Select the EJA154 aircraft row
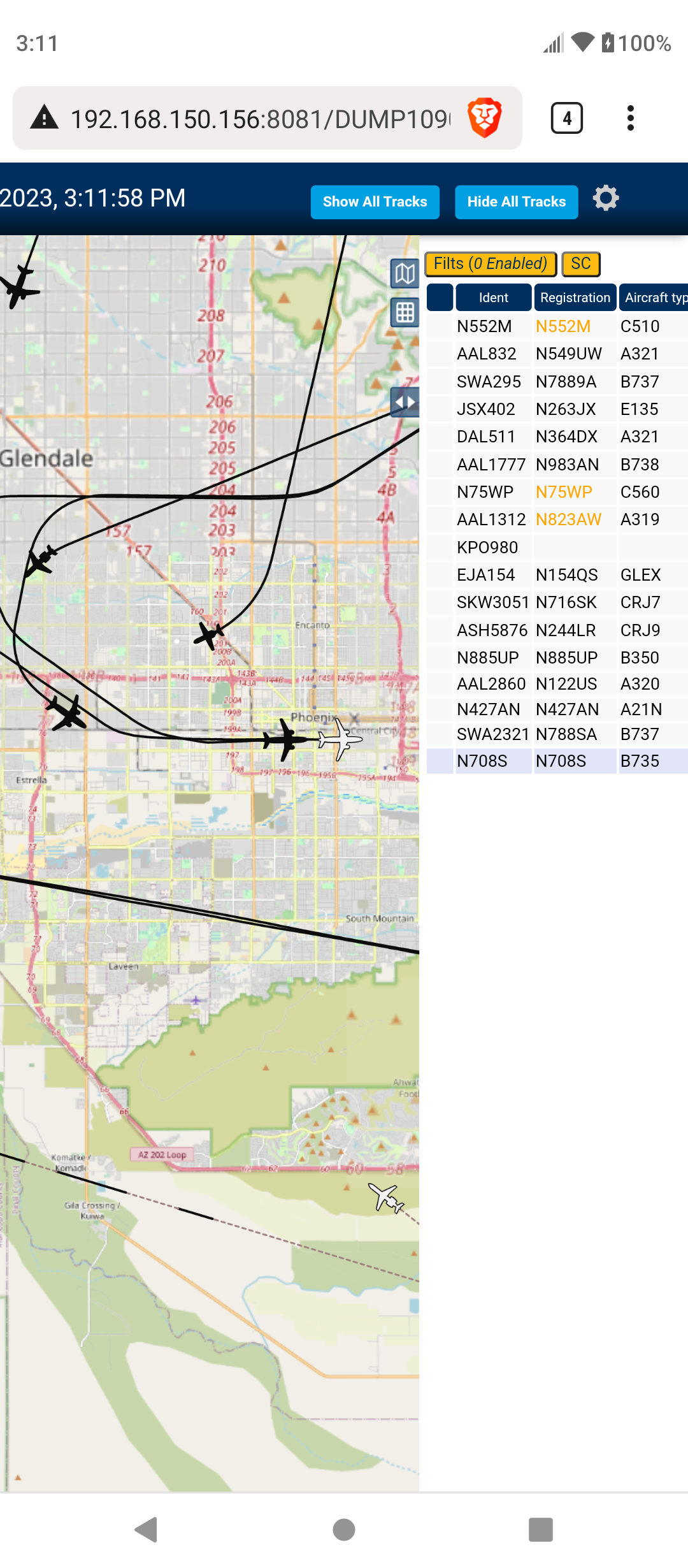Screen dimensions: 688x1568 557,575
